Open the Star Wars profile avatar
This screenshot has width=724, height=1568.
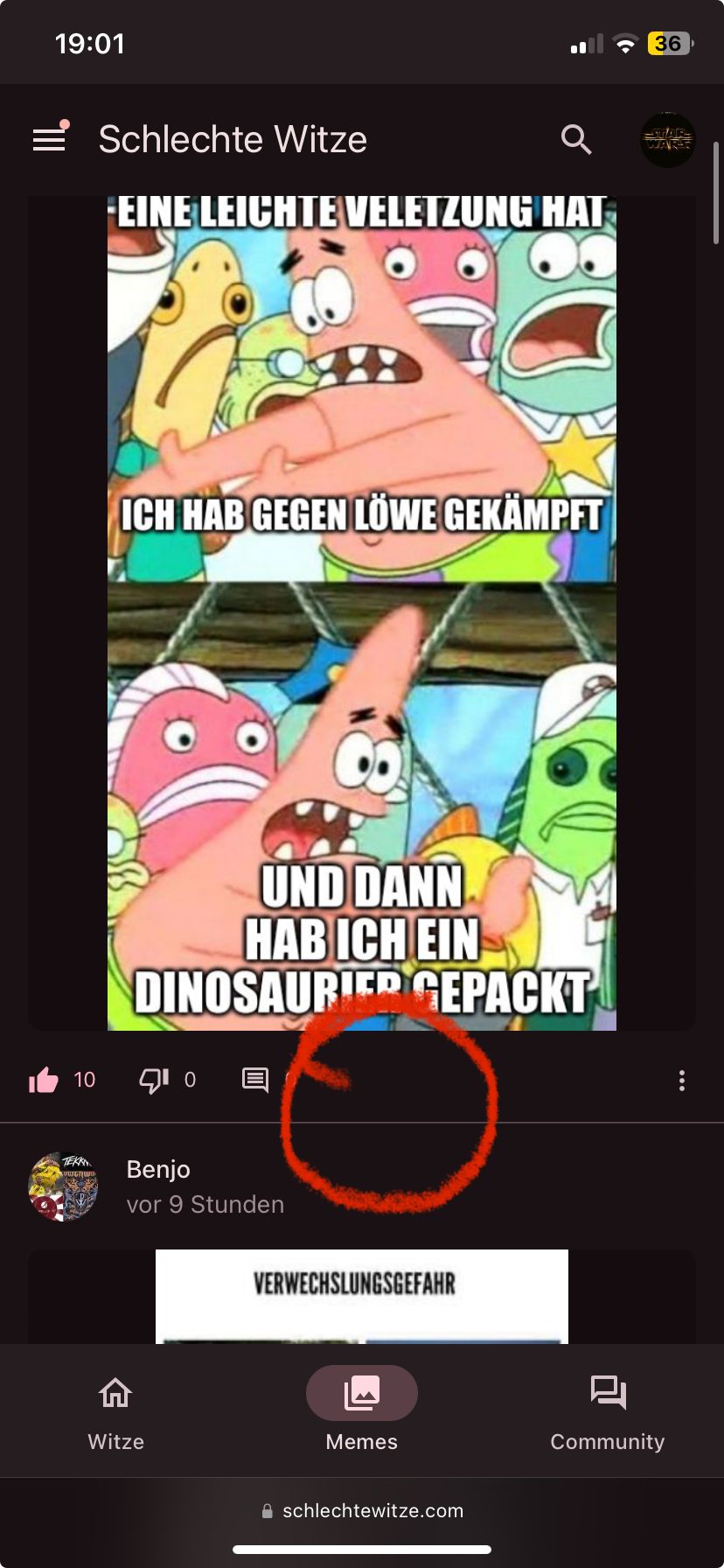[x=667, y=139]
